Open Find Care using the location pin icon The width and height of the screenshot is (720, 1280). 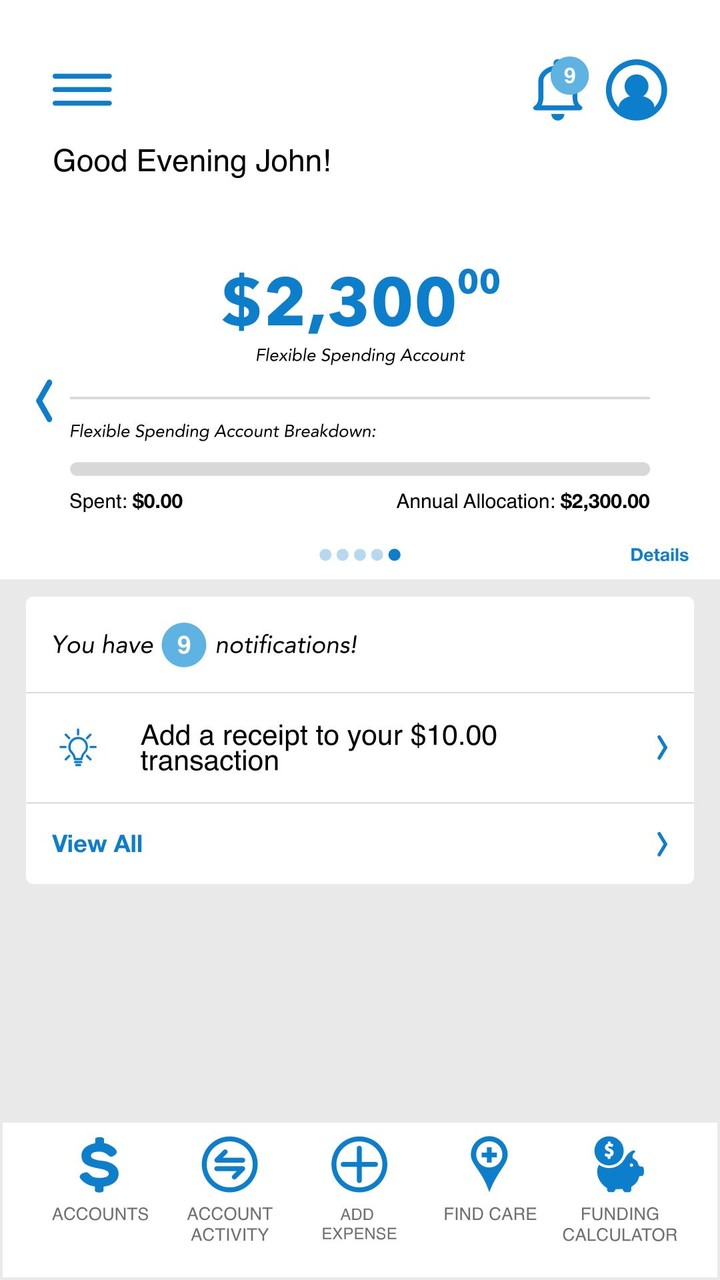tap(489, 1165)
